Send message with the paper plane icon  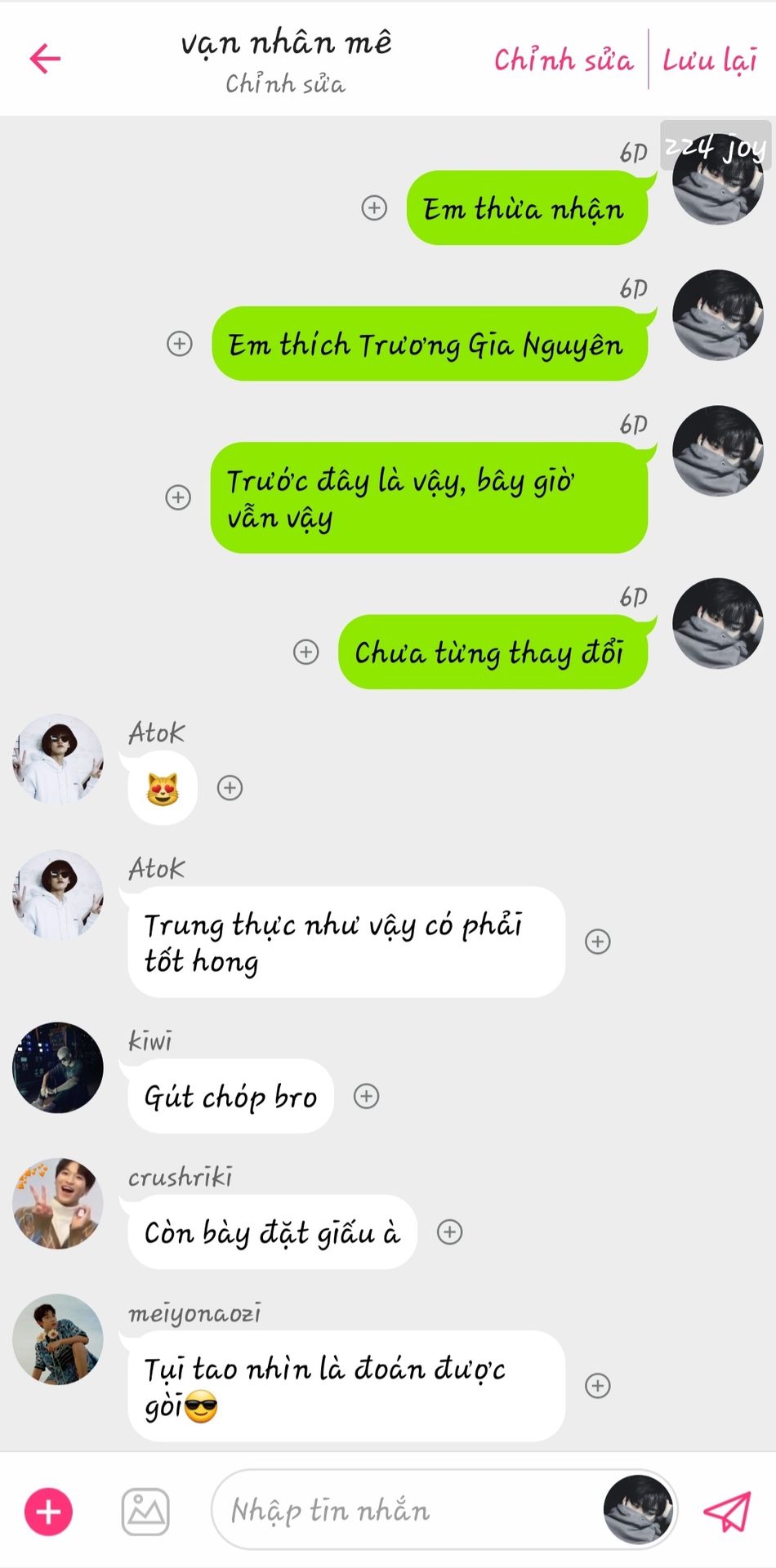point(726,1512)
